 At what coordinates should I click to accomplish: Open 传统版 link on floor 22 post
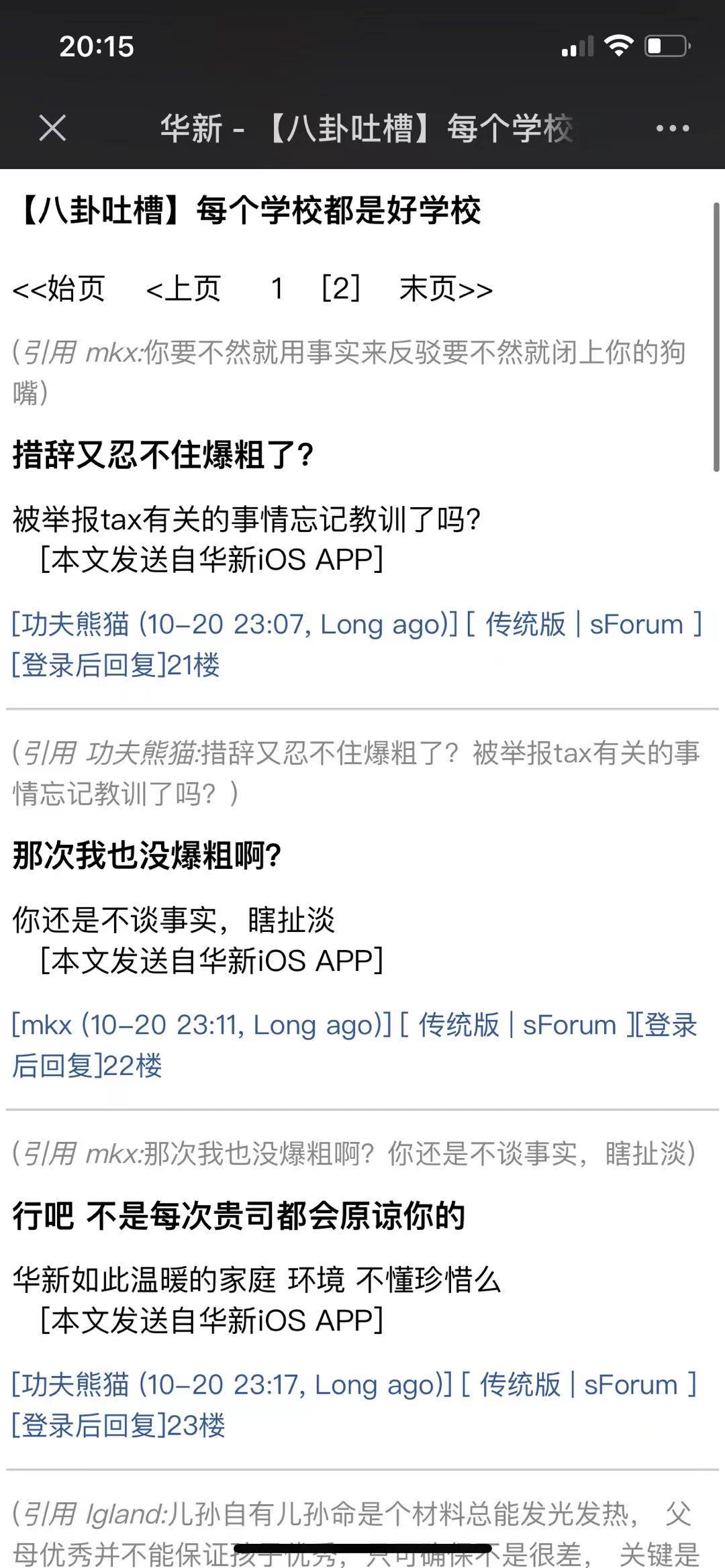(458, 1025)
